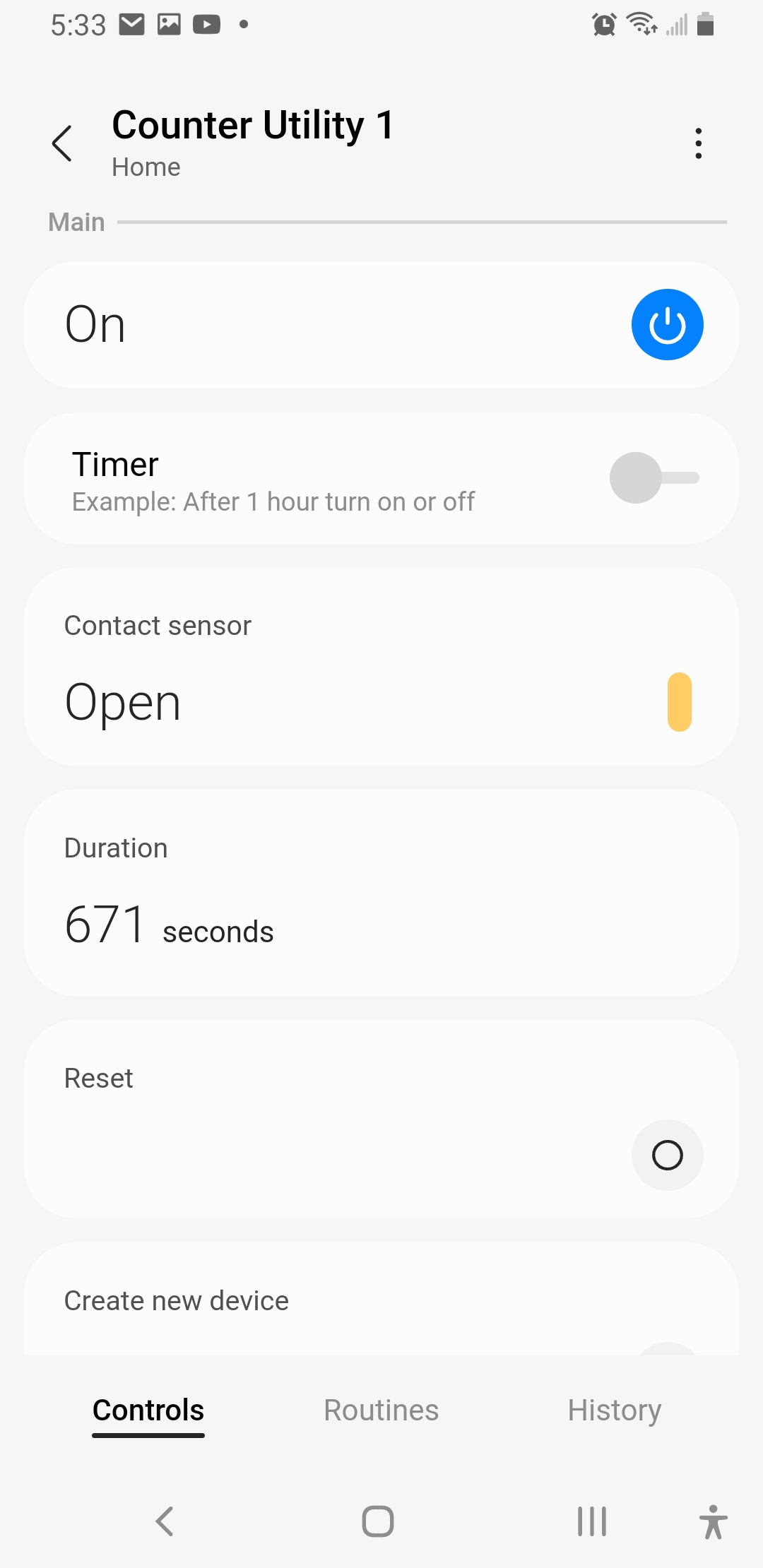The image size is (763, 1568).
Task: Open the recent apps view
Action: (x=591, y=1521)
